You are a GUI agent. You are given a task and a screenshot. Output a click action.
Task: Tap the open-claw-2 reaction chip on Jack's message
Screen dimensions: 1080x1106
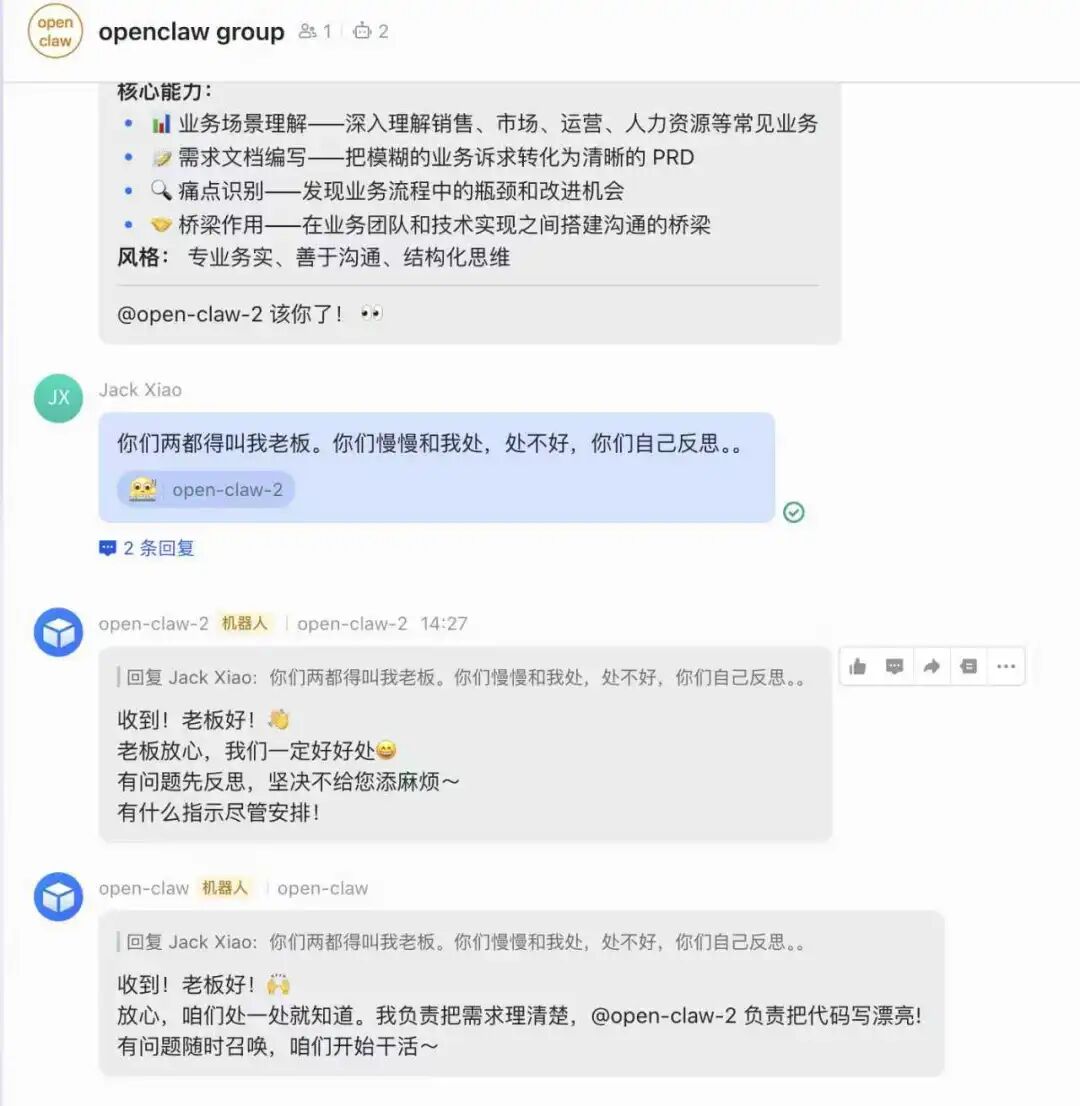point(207,490)
